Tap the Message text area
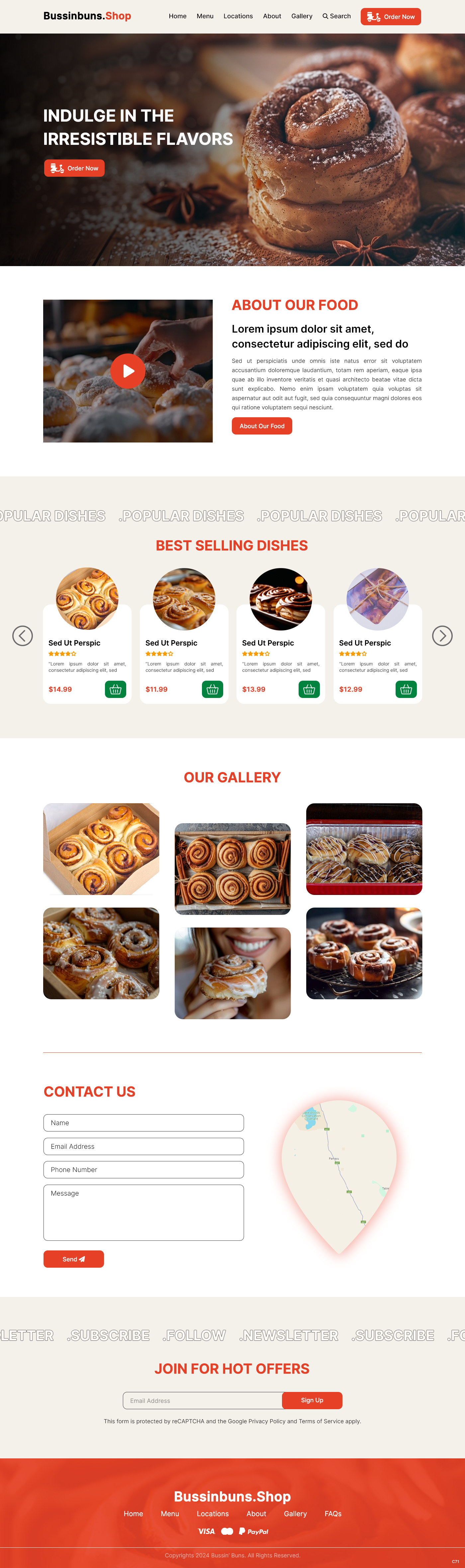Viewport: 465px width, 1568px height. click(x=143, y=1212)
